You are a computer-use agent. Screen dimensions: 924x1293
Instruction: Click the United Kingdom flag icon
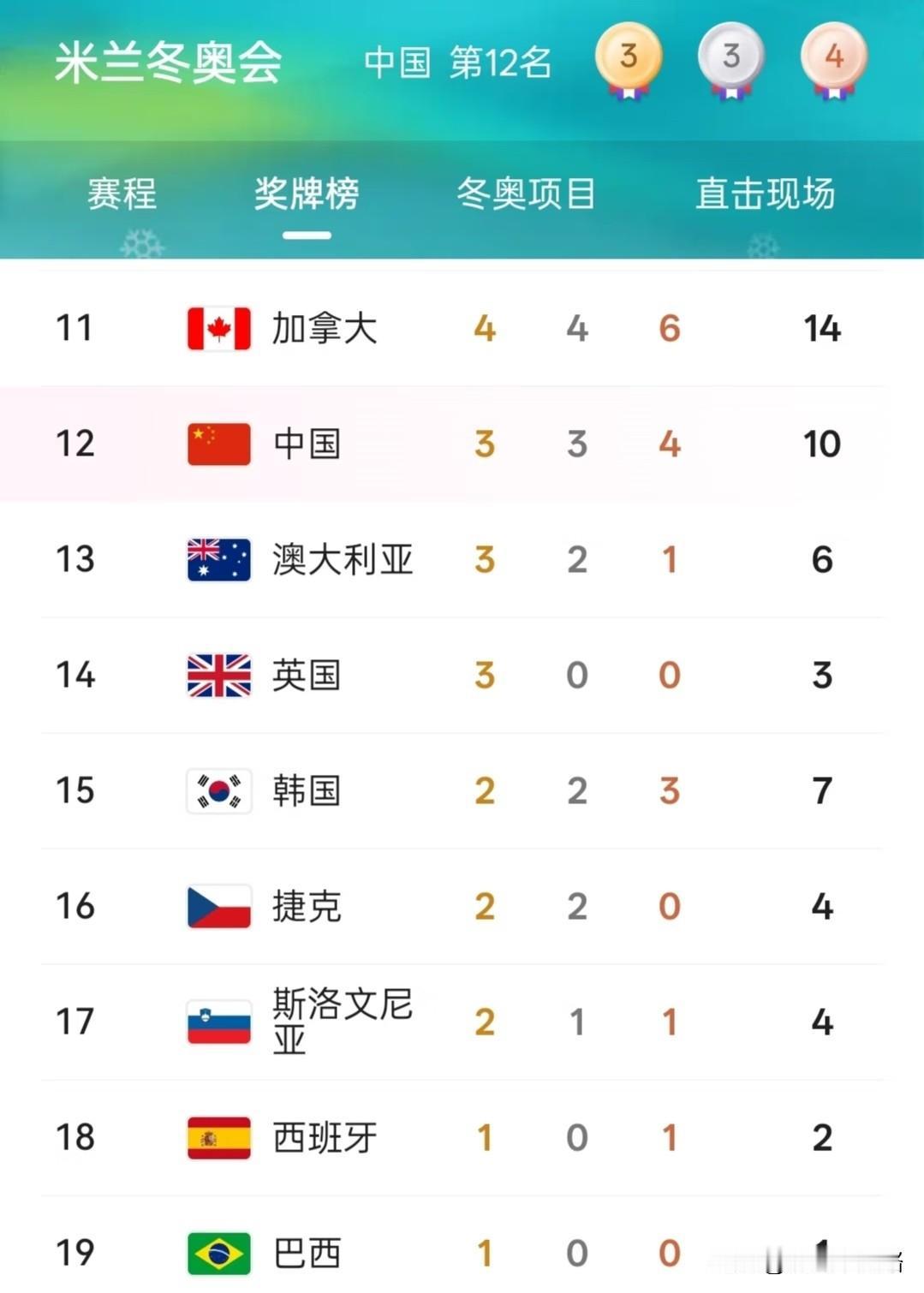pyautogui.click(x=218, y=675)
